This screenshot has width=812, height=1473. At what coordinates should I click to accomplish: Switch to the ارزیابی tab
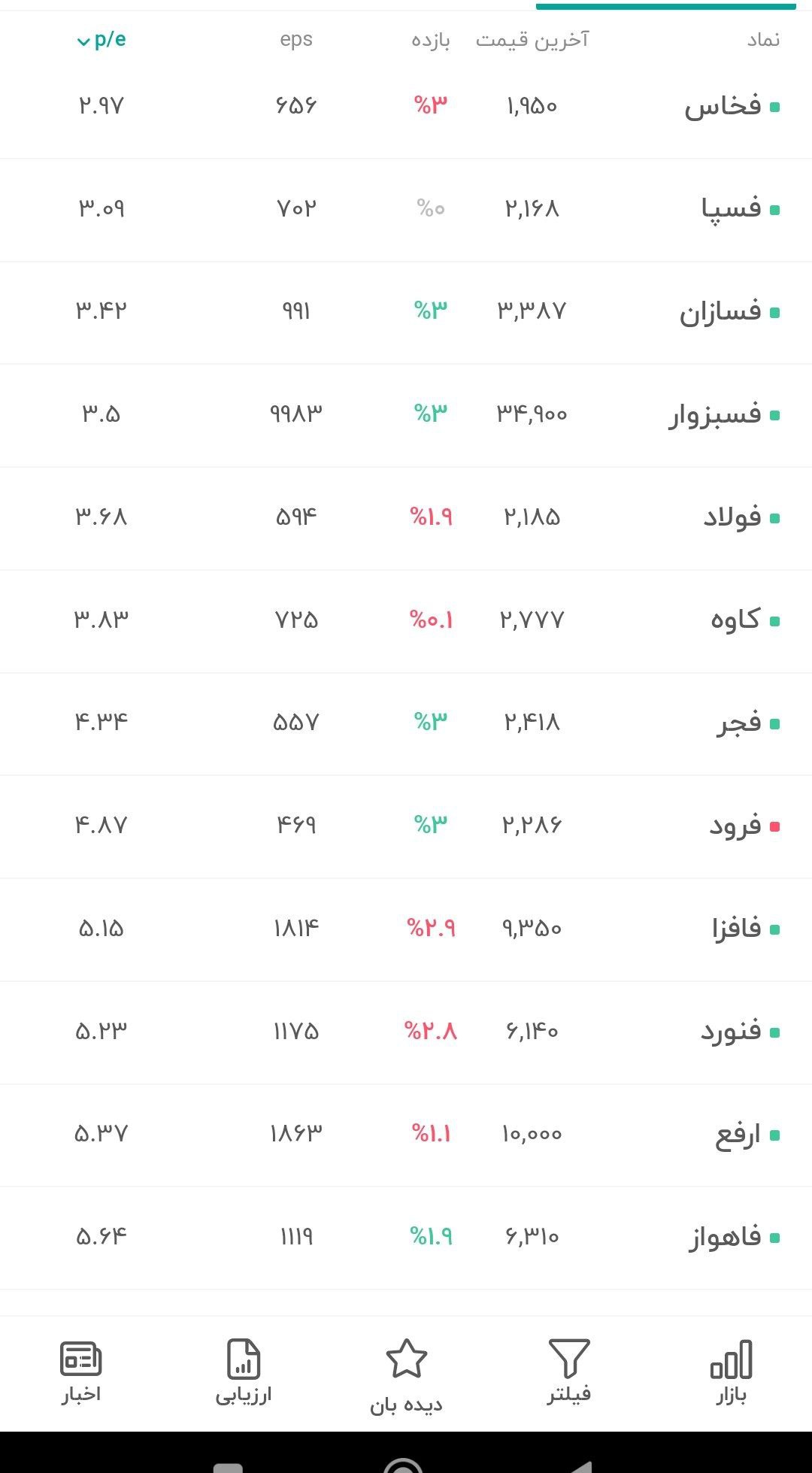pyautogui.click(x=244, y=1372)
